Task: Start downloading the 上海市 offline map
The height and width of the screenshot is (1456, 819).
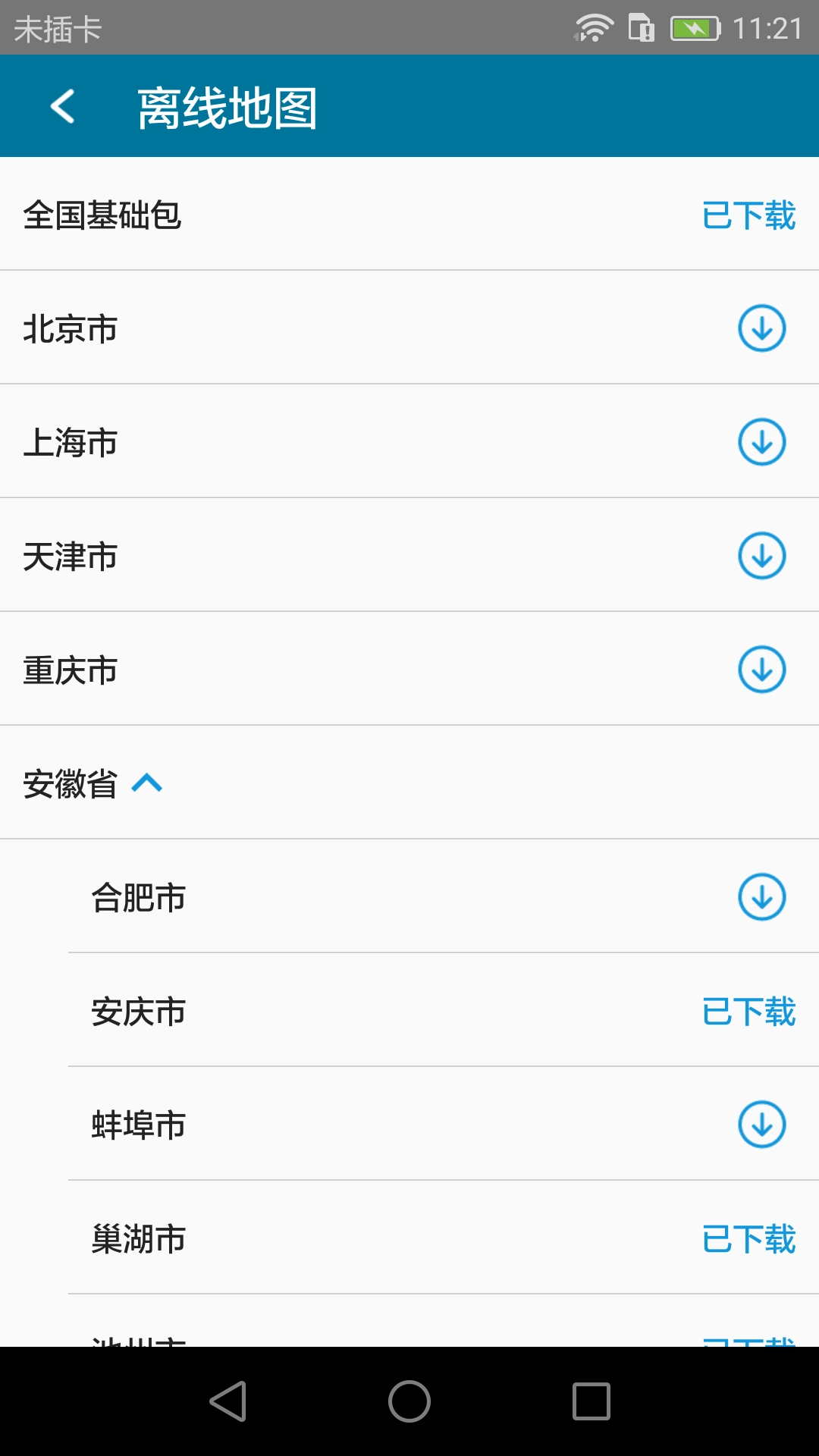Action: 761,442
